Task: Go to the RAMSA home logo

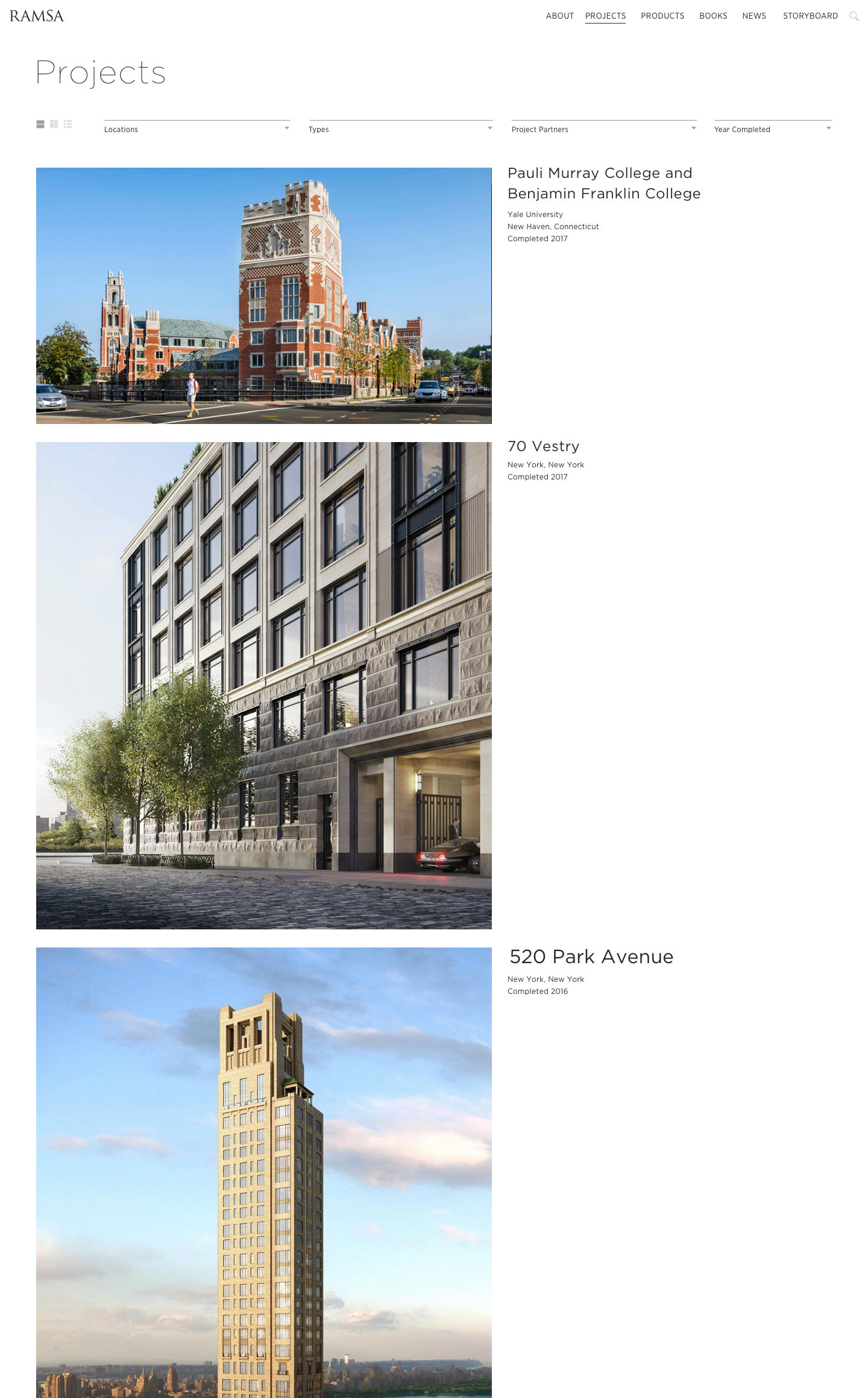Action: click(x=37, y=16)
